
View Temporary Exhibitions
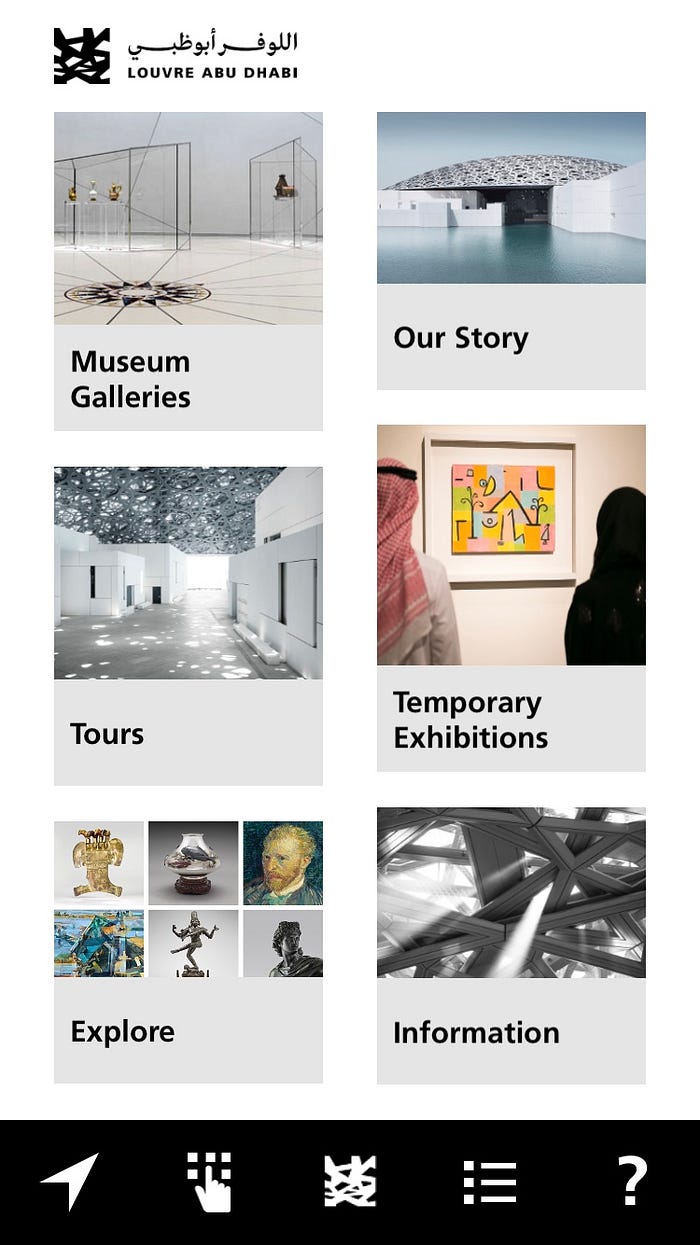click(x=511, y=597)
